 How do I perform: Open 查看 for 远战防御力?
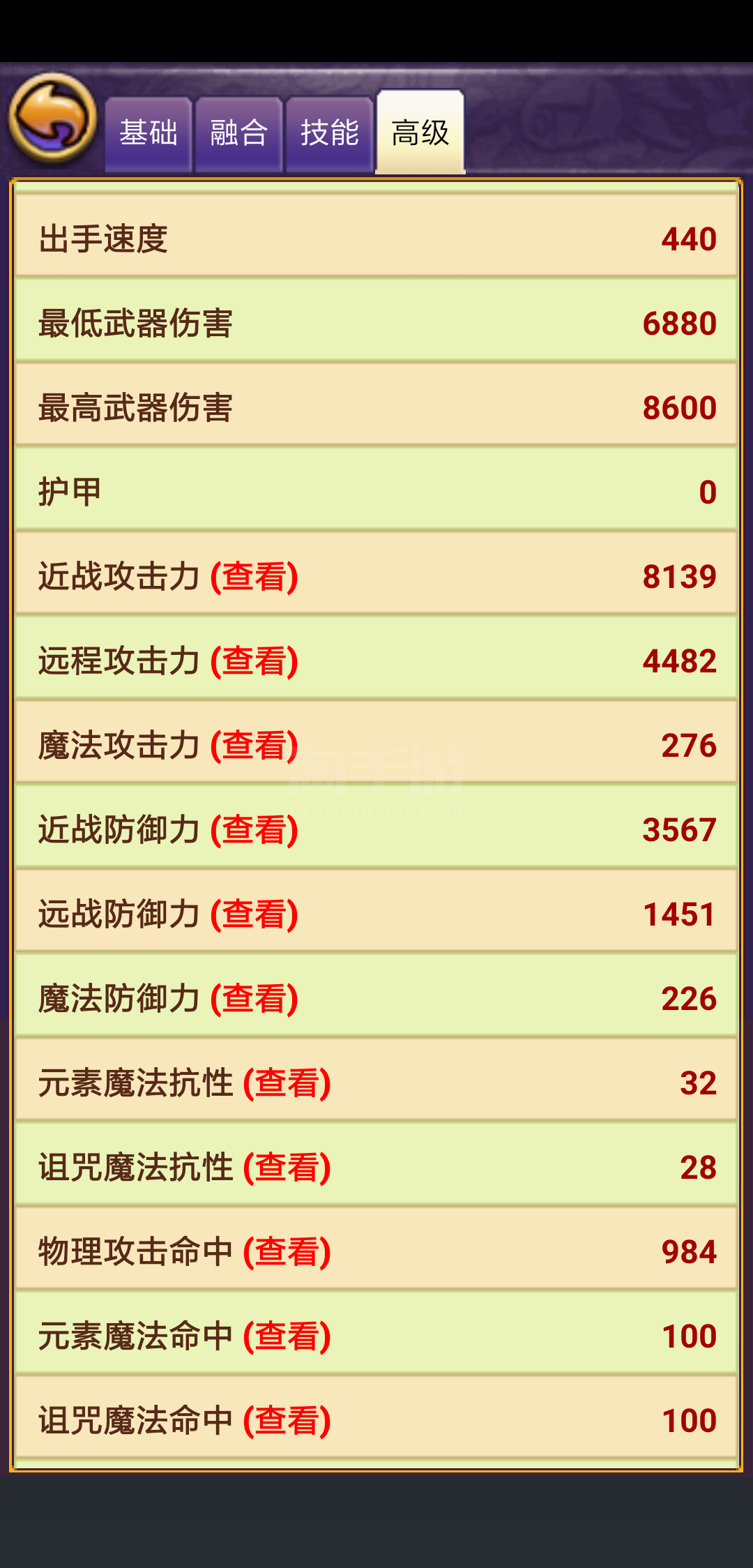tap(254, 914)
